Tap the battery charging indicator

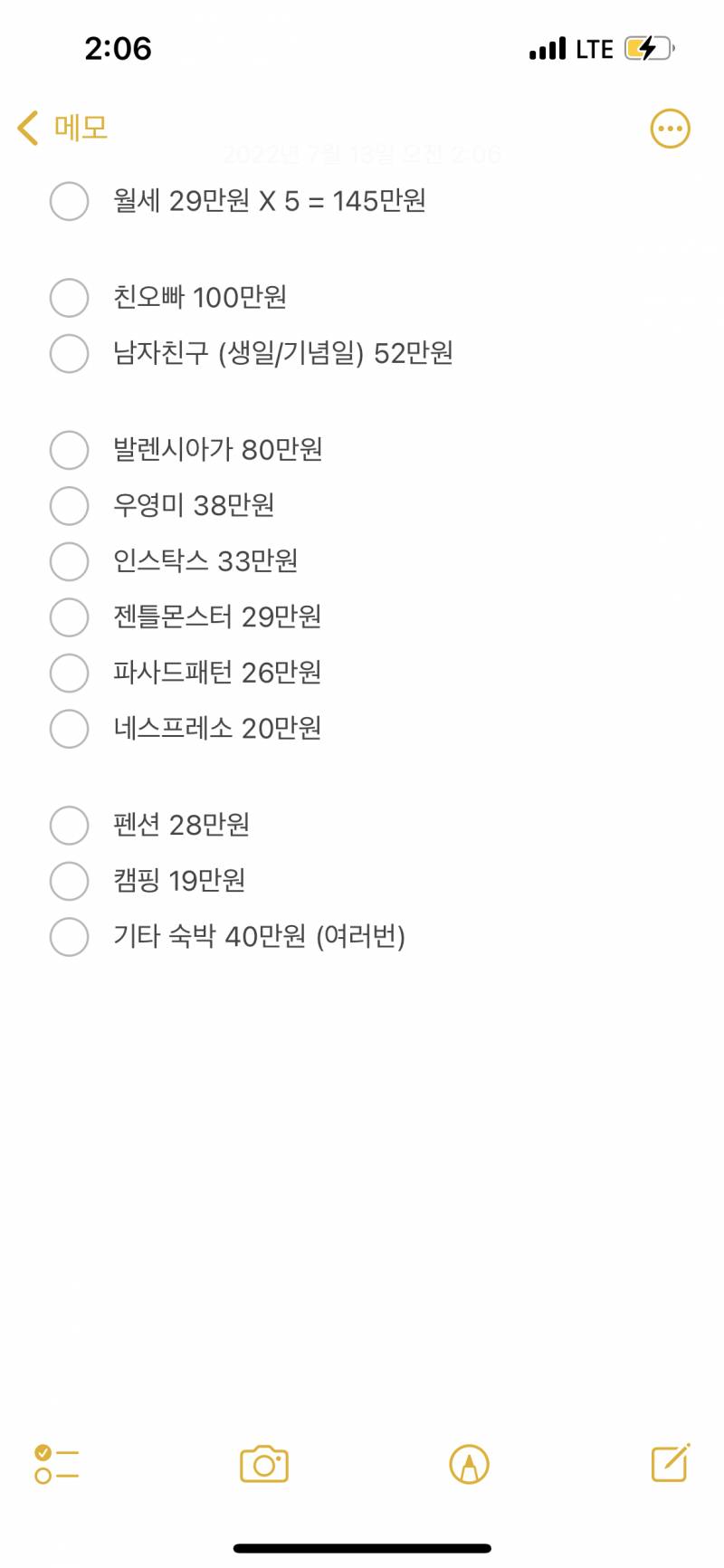[645, 49]
